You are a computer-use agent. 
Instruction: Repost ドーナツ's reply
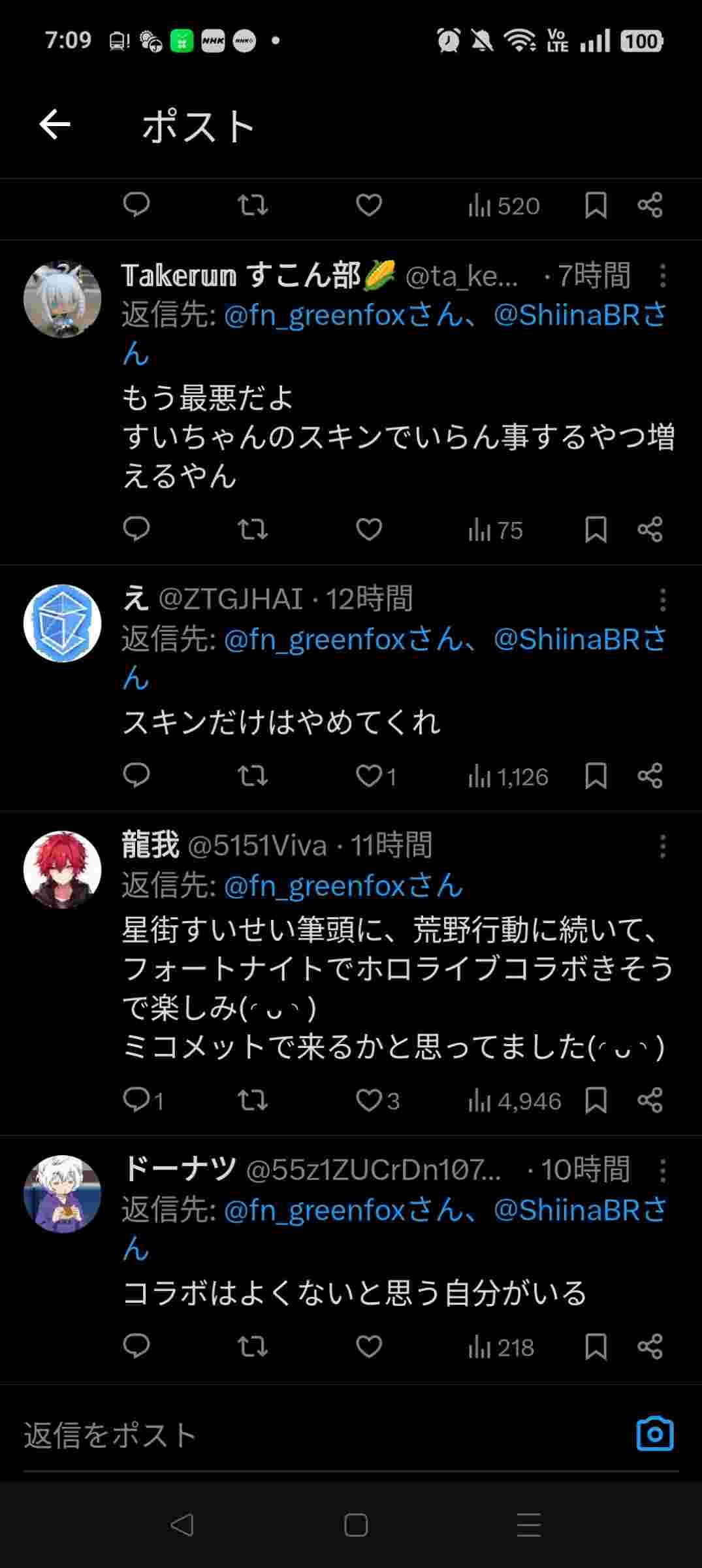pyautogui.click(x=253, y=1347)
